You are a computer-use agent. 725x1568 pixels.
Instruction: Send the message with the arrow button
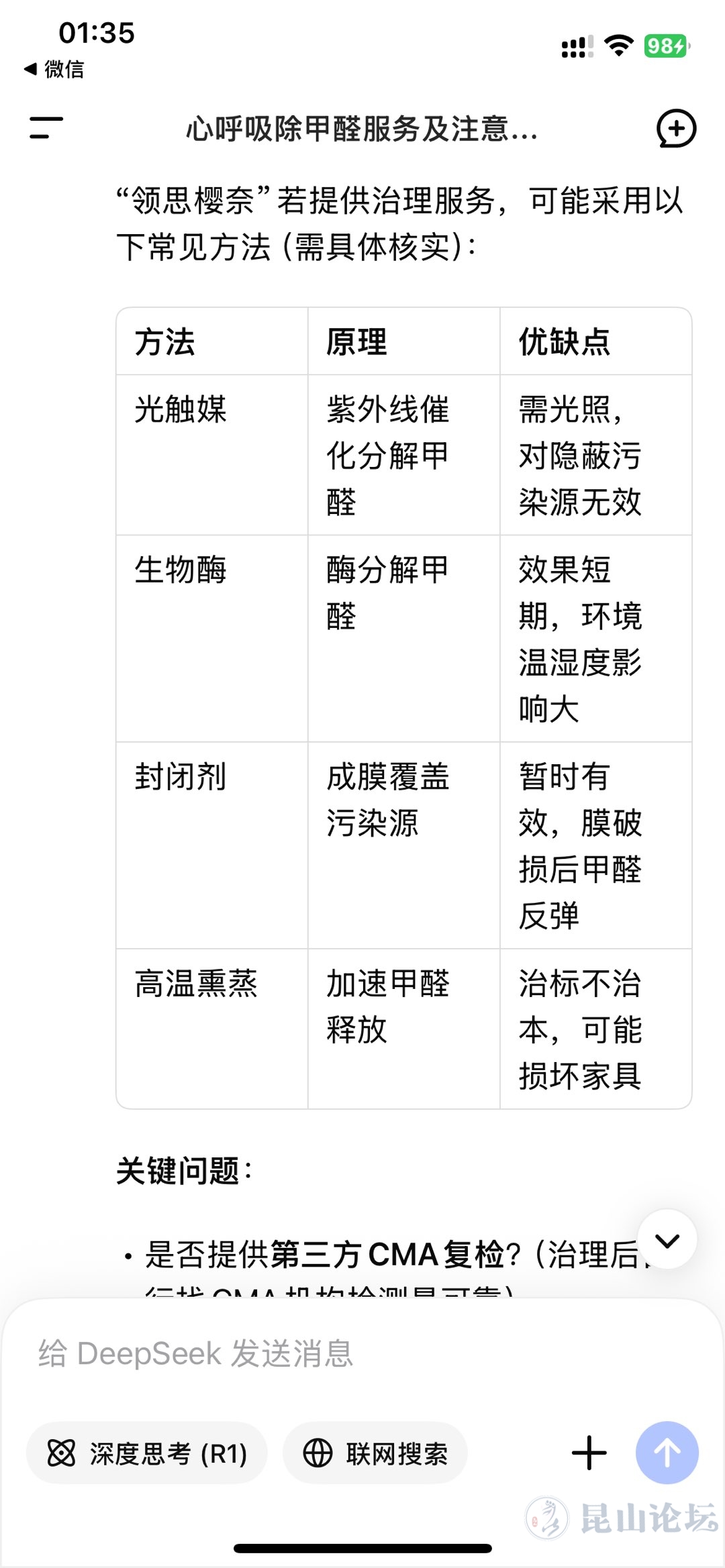pyautogui.click(x=667, y=1453)
